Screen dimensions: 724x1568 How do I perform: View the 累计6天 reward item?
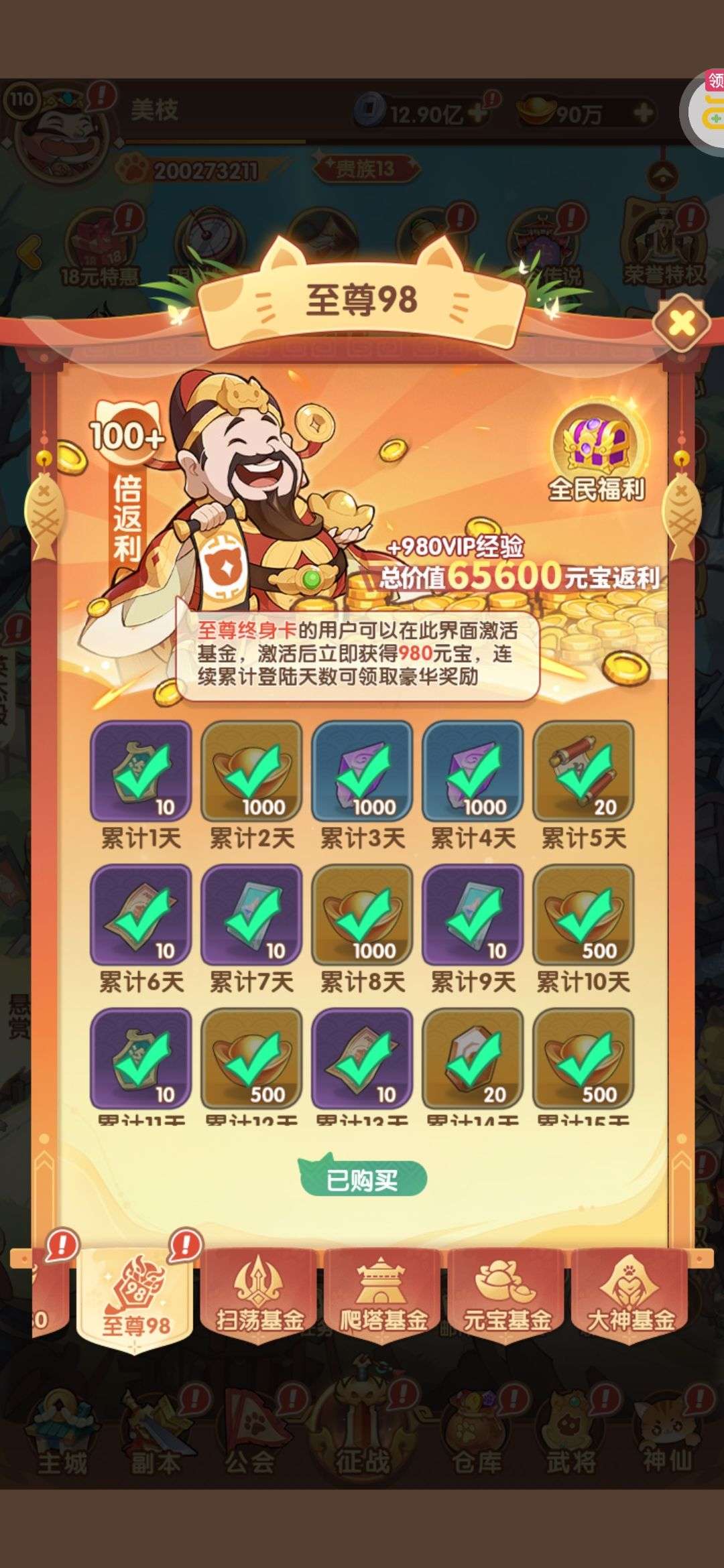141,915
